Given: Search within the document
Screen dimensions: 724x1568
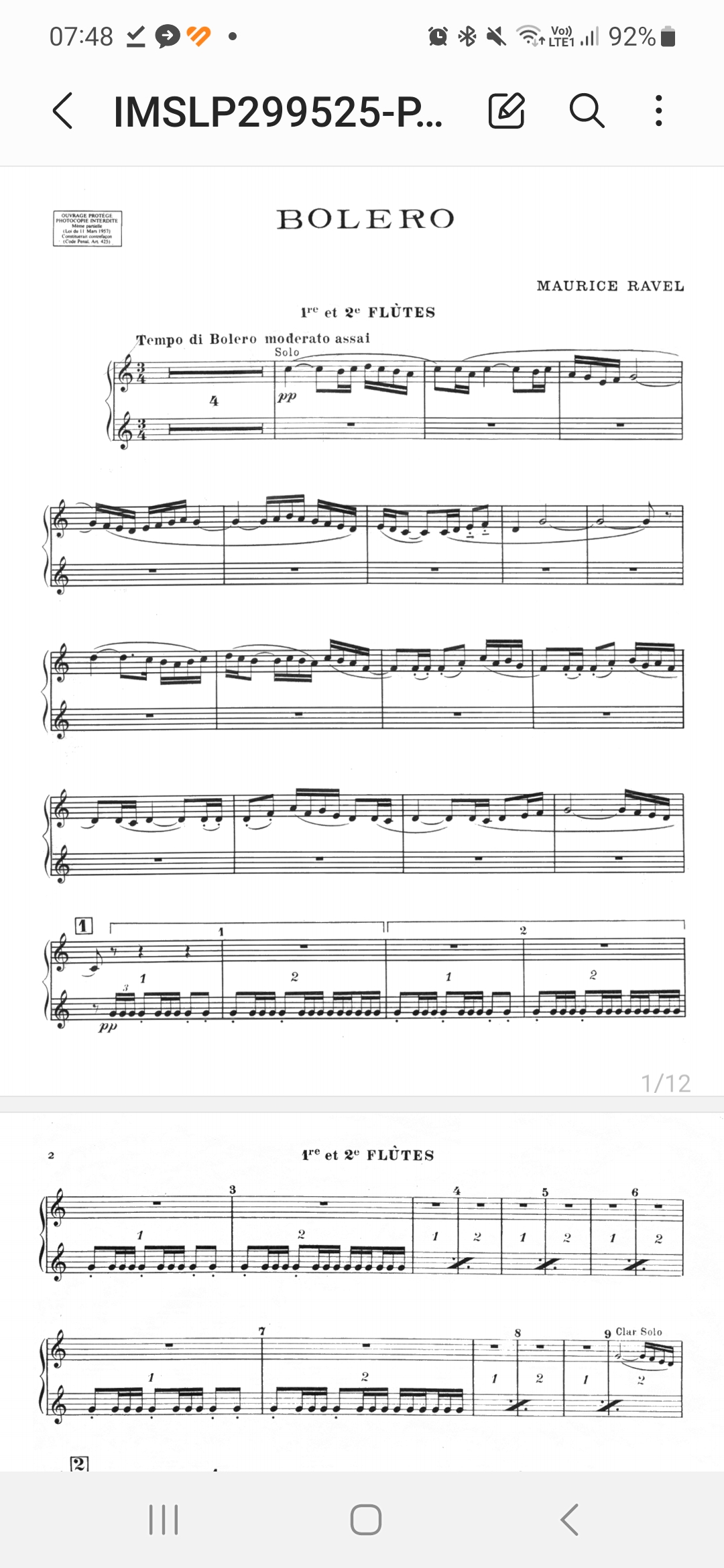Looking at the screenshot, I should tap(587, 111).
